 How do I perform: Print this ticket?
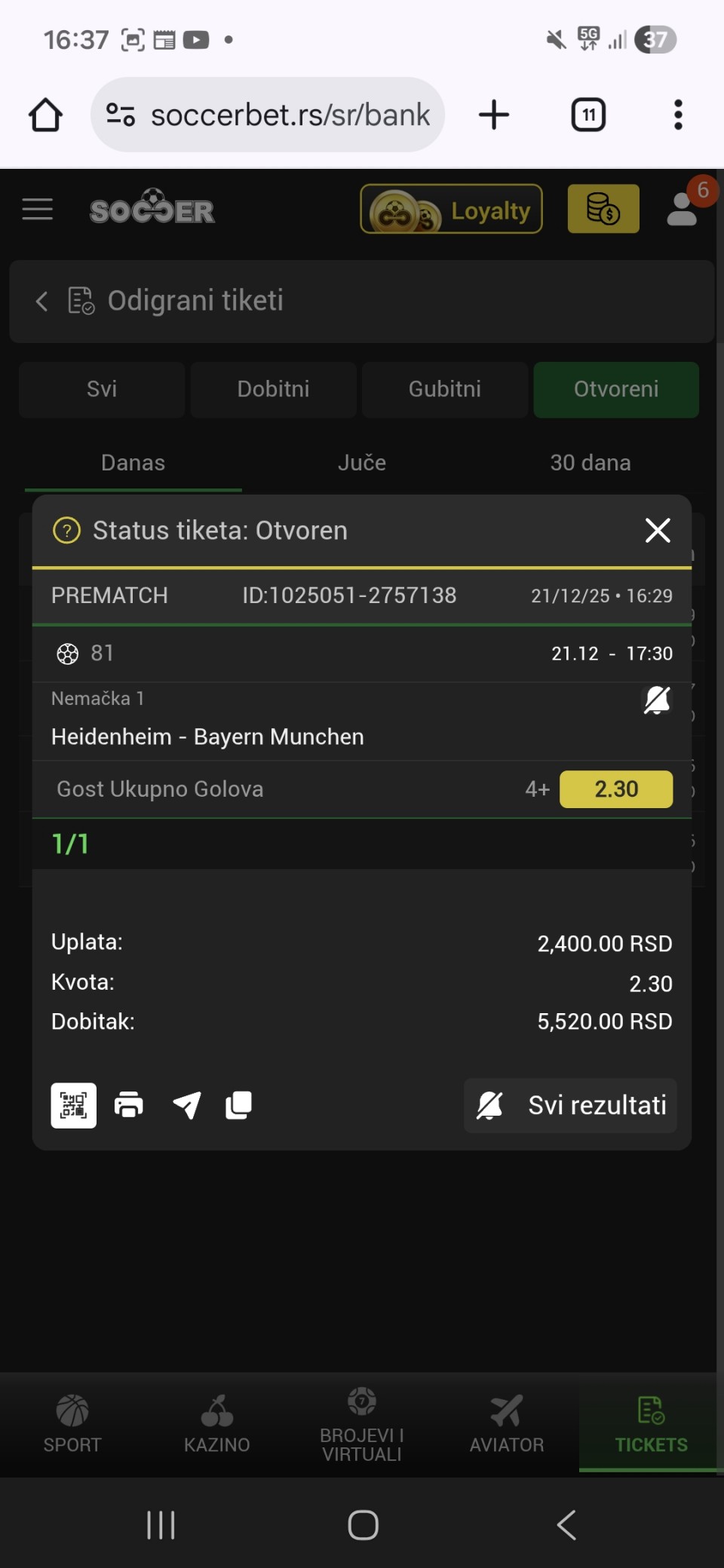tap(129, 1105)
